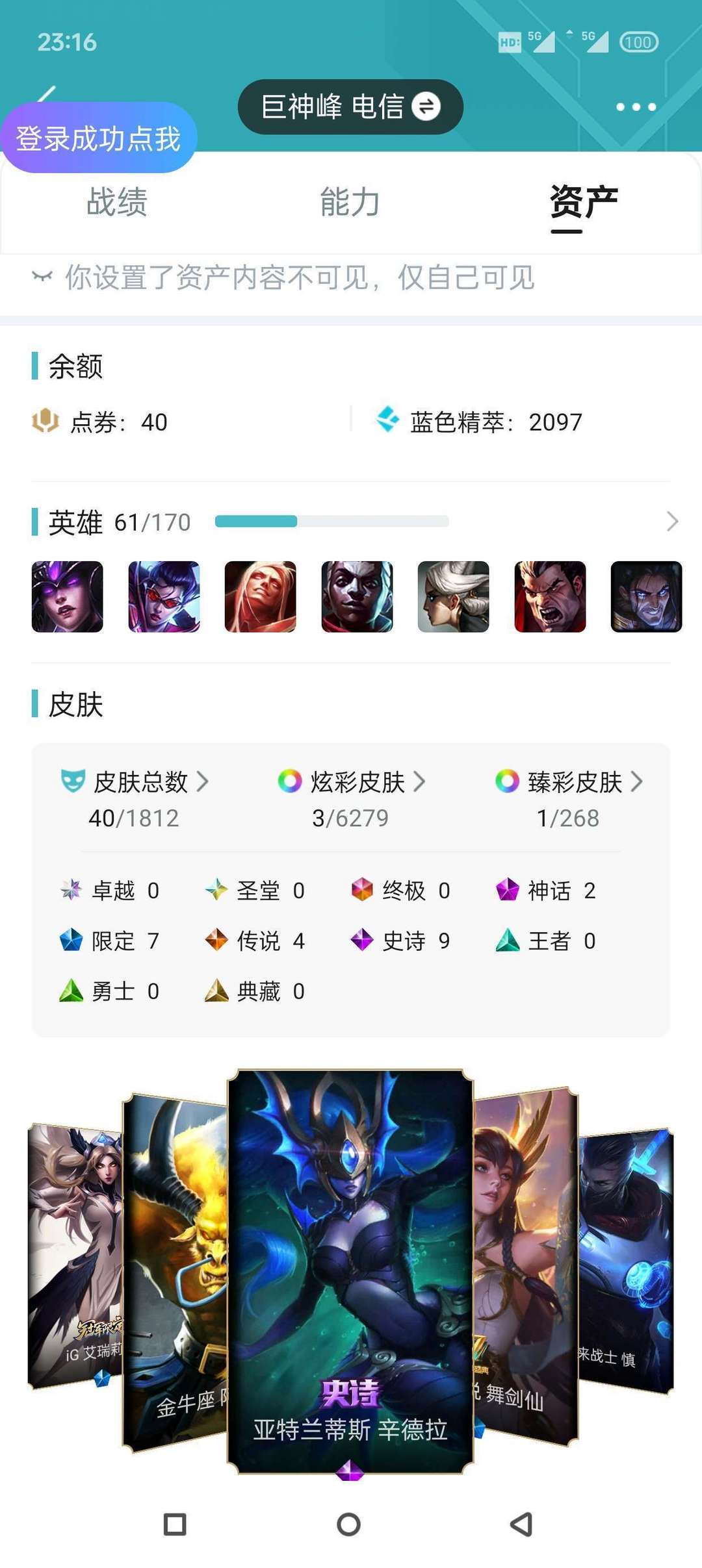Switch to the 能力 tab
Image resolution: width=702 pixels, height=1568 pixels.
[350, 201]
